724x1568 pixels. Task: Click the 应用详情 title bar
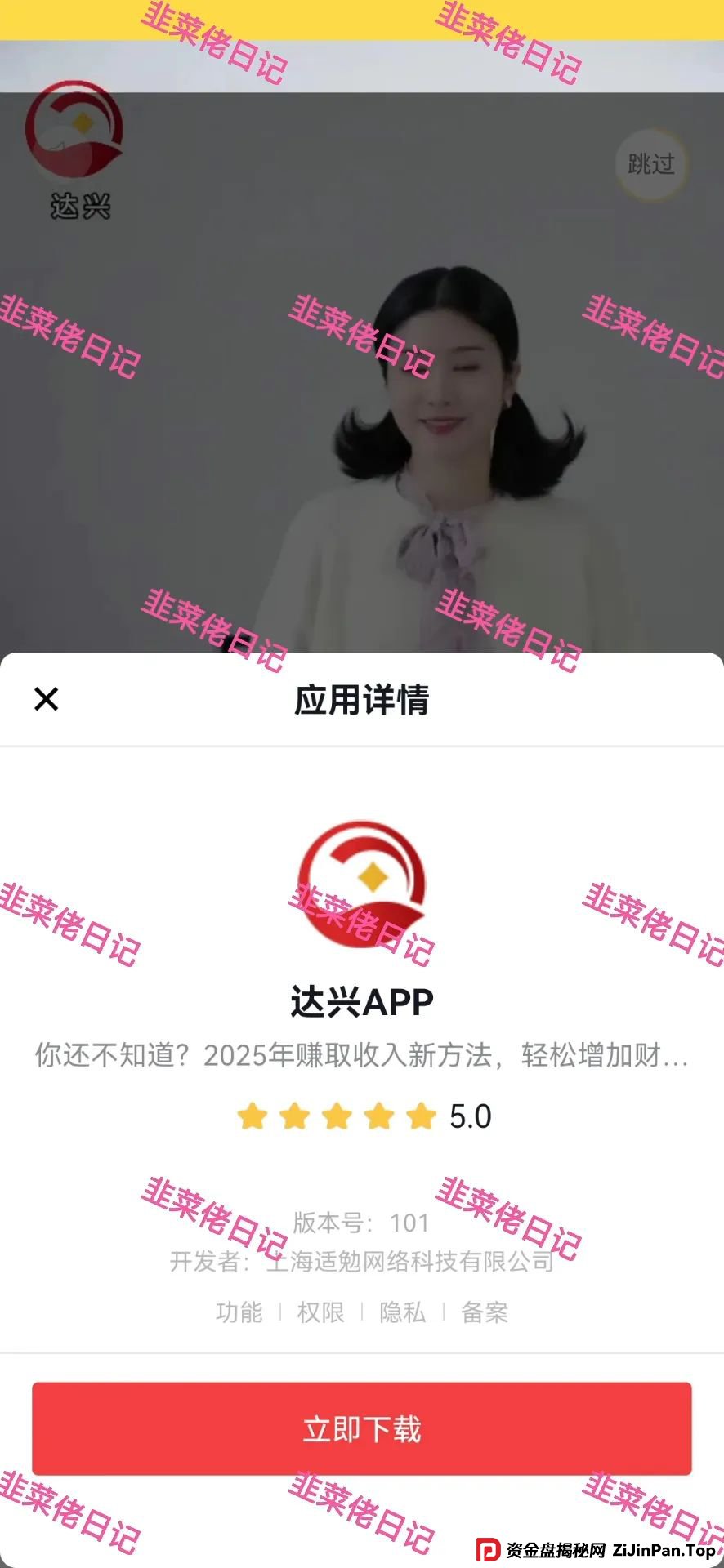pos(362,699)
